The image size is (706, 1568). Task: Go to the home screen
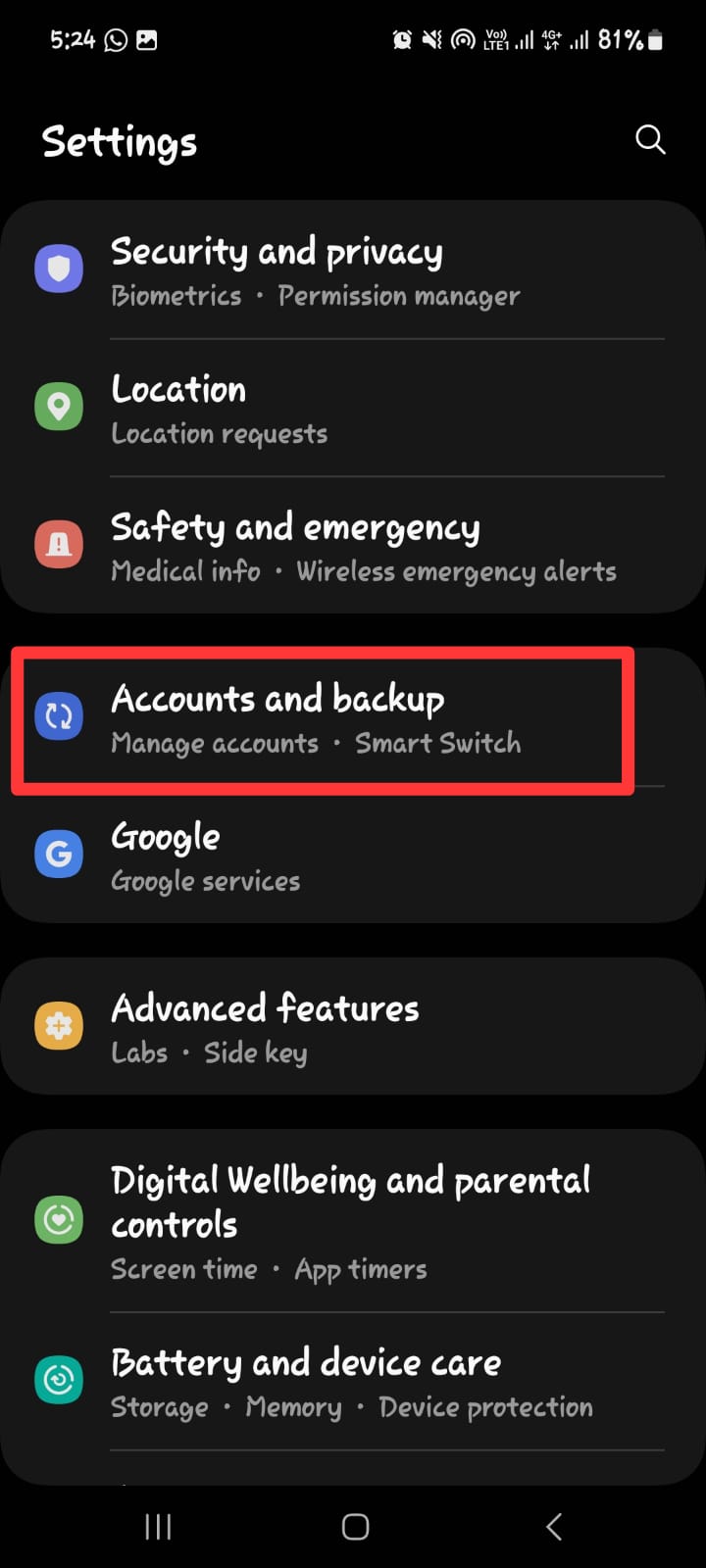[x=355, y=1526]
